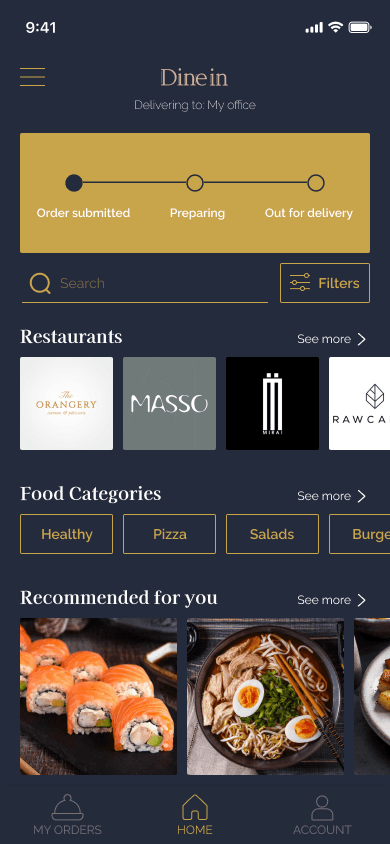Go to the Home tab
This screenshot has height=844, width=390.
[x=195, y=815]
